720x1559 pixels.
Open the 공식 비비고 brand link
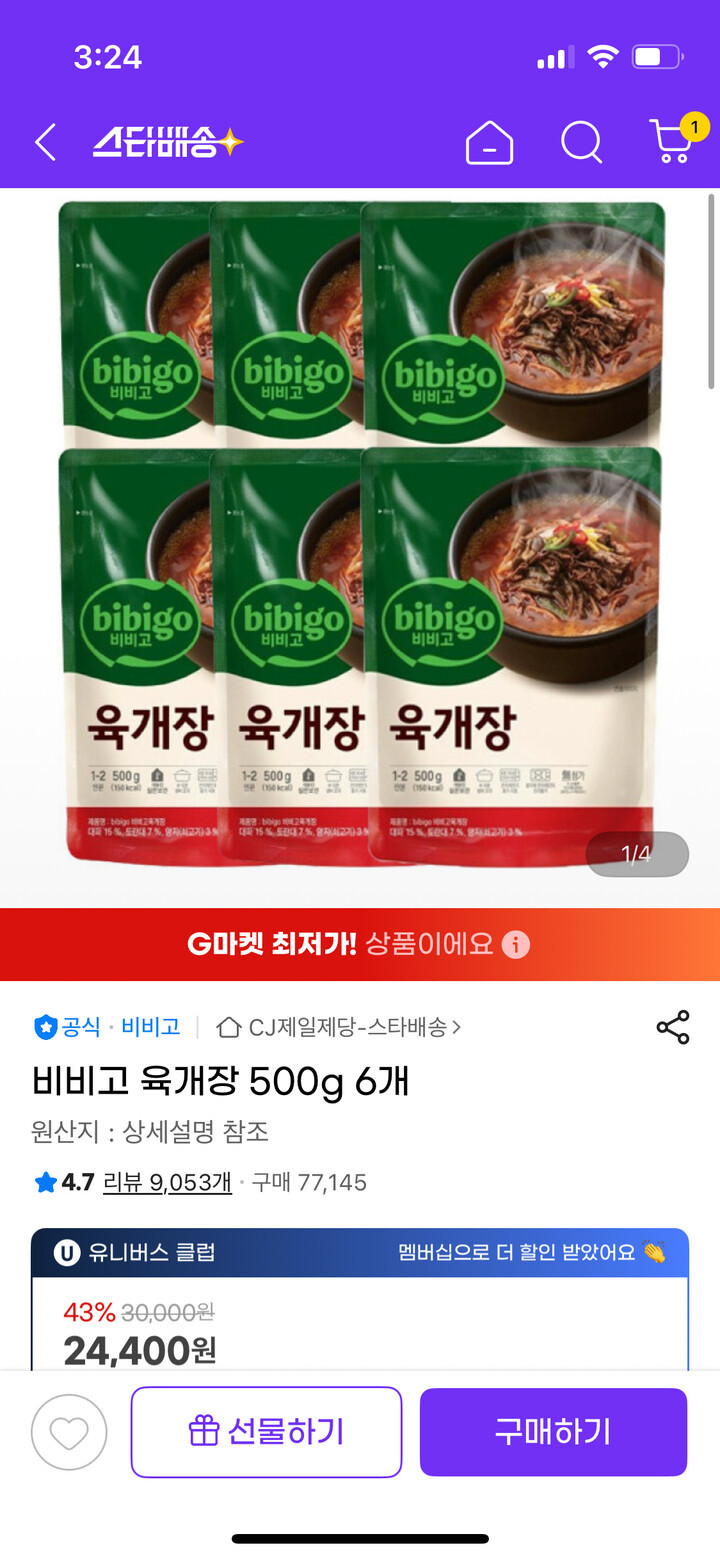107,1027
